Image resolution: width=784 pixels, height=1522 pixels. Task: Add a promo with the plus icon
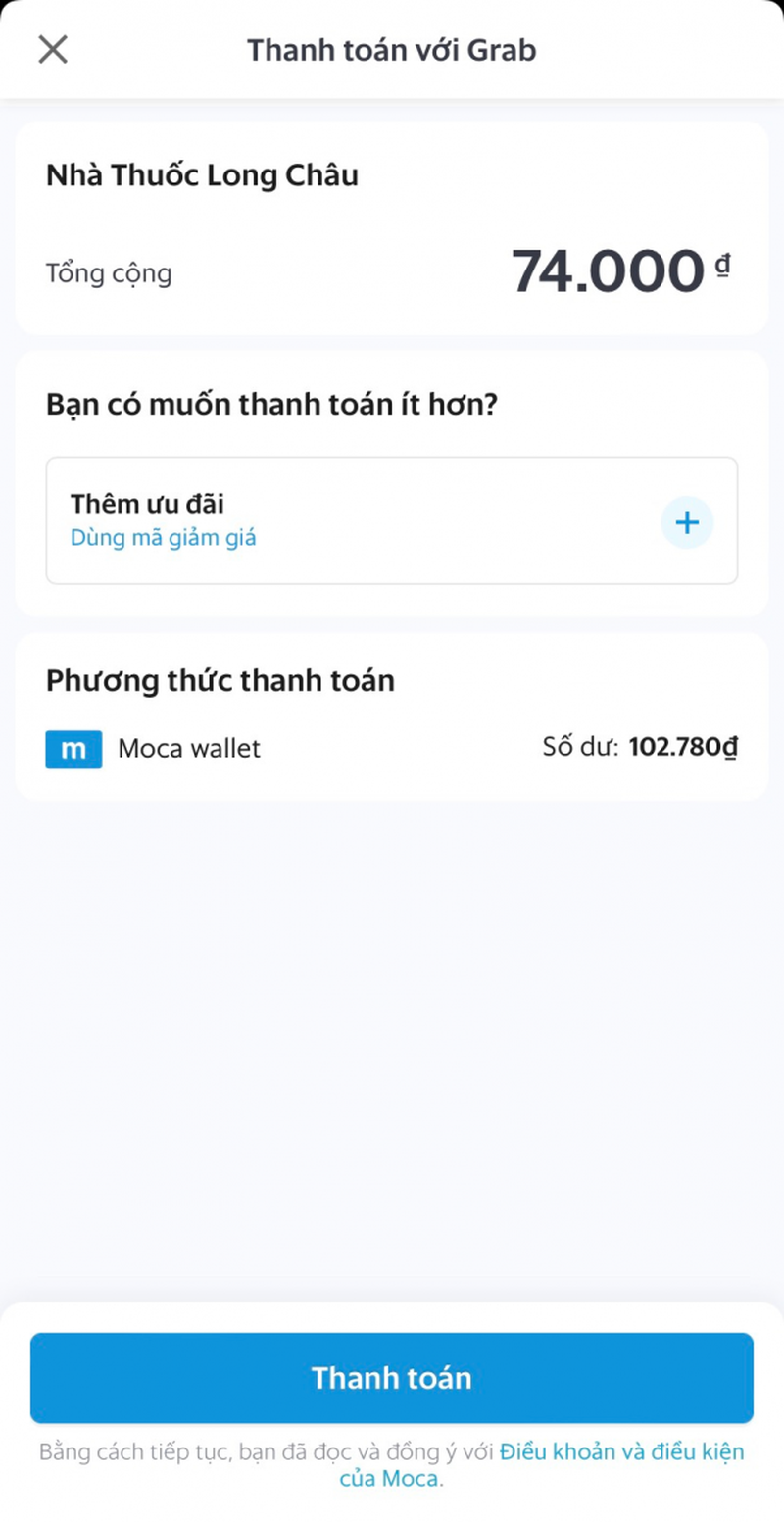[687, 522]
